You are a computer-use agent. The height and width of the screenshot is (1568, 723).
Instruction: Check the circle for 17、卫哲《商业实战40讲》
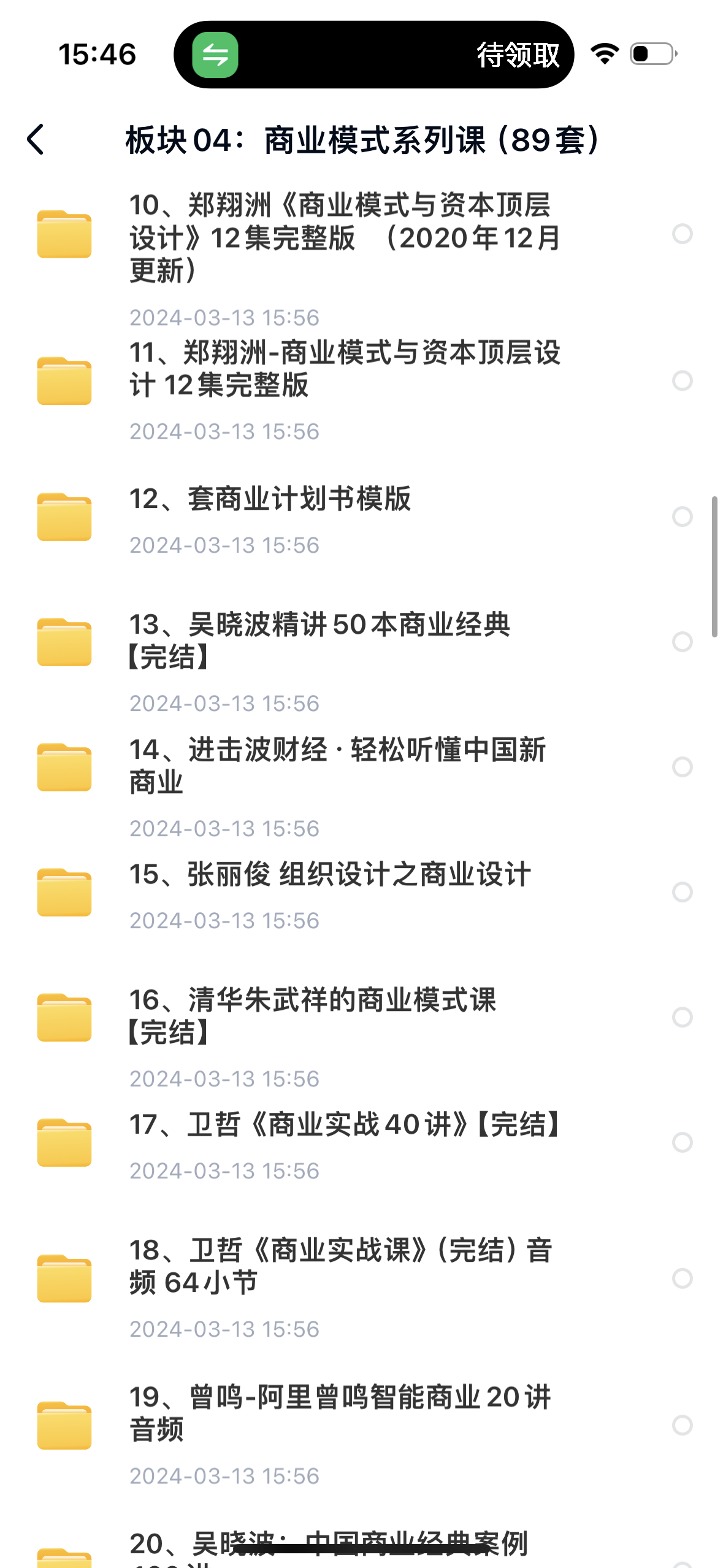point(682,1142)
